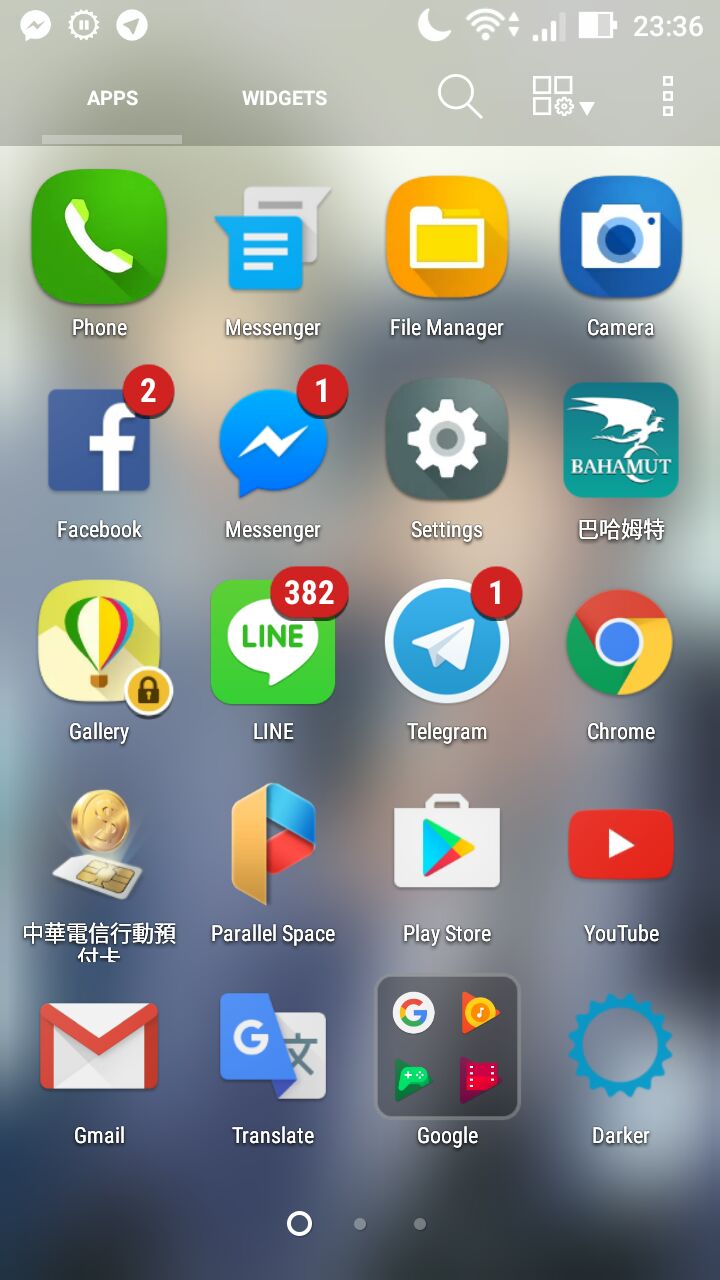The width and height of the screenshot is (720, 1280).
Task: Launch the Camera app
Action: 621,237
